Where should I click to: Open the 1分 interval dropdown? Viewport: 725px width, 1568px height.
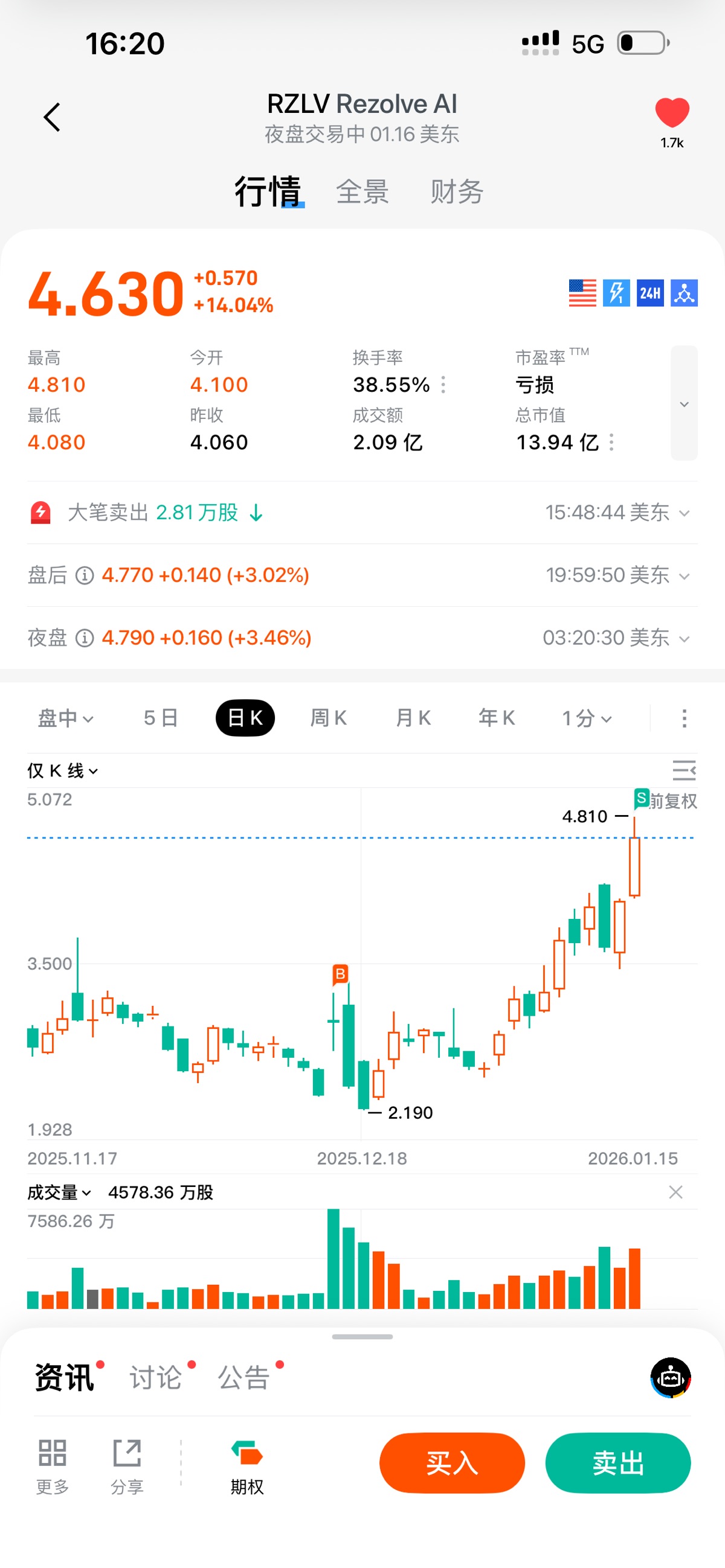(x=586, y=718)
